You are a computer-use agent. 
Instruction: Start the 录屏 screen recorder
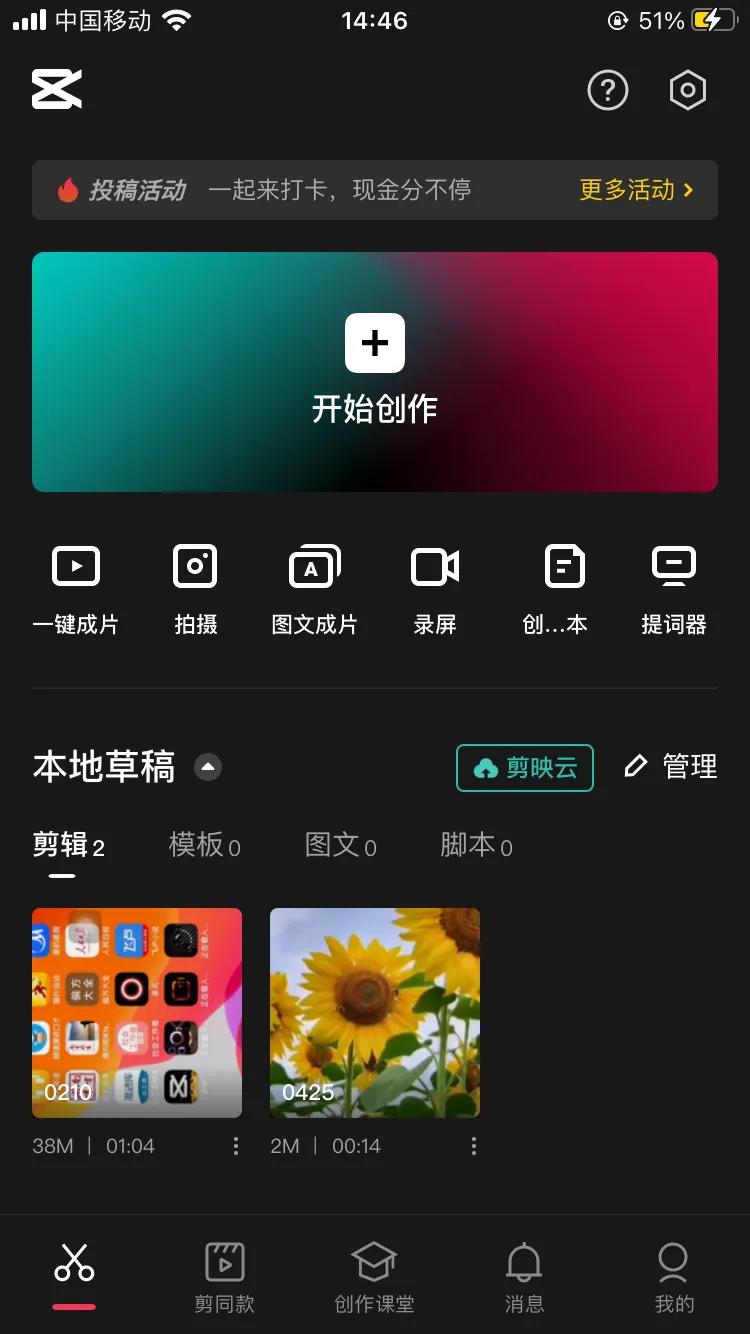(435, 585)
